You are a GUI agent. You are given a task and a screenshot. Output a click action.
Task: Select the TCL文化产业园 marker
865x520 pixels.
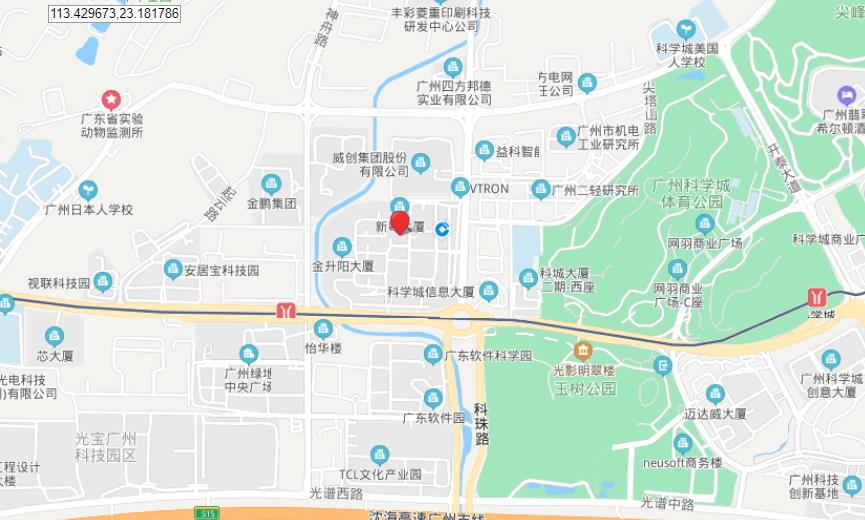tap(380, 455)
